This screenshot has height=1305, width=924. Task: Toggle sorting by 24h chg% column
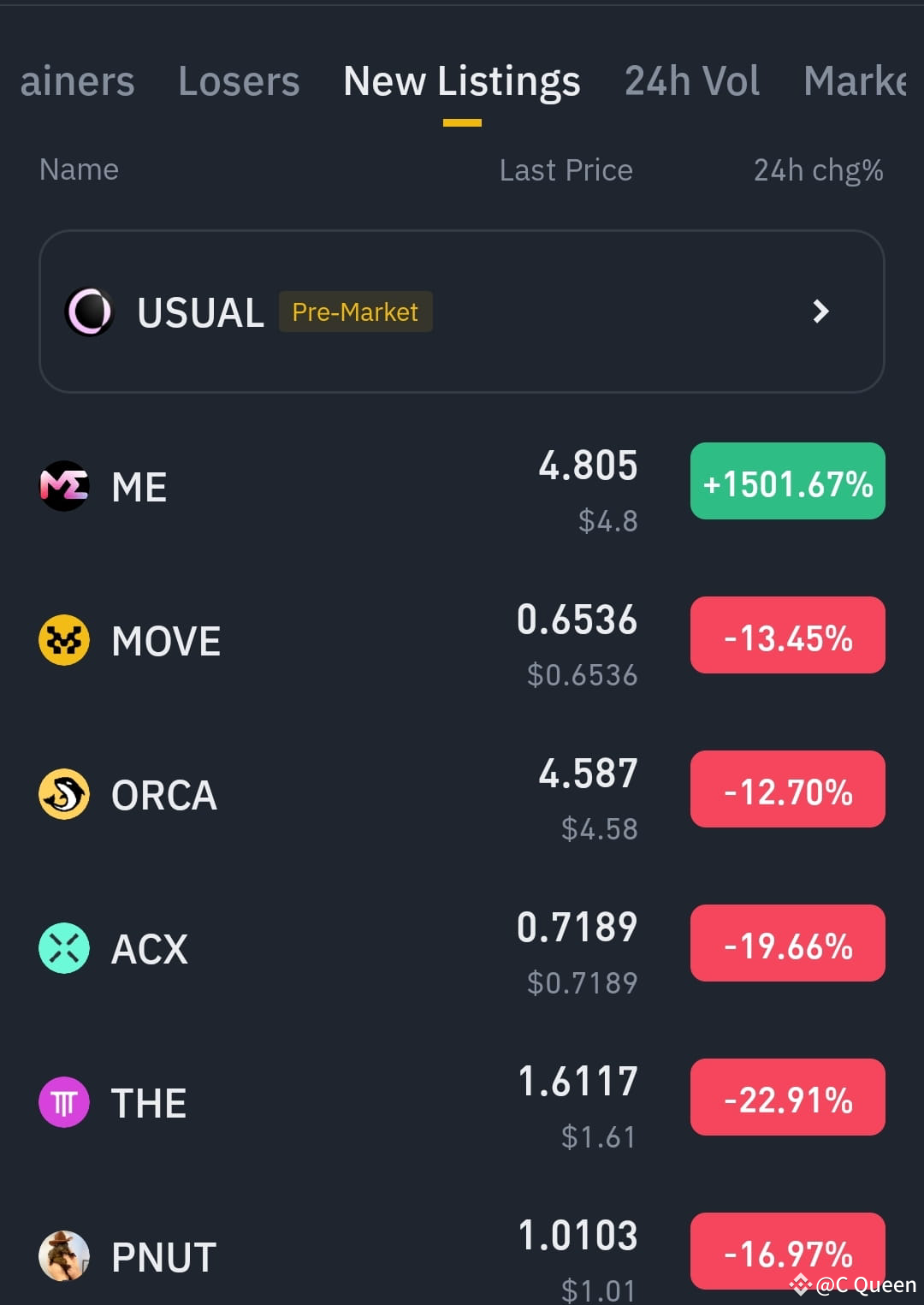tap(818, 169)
